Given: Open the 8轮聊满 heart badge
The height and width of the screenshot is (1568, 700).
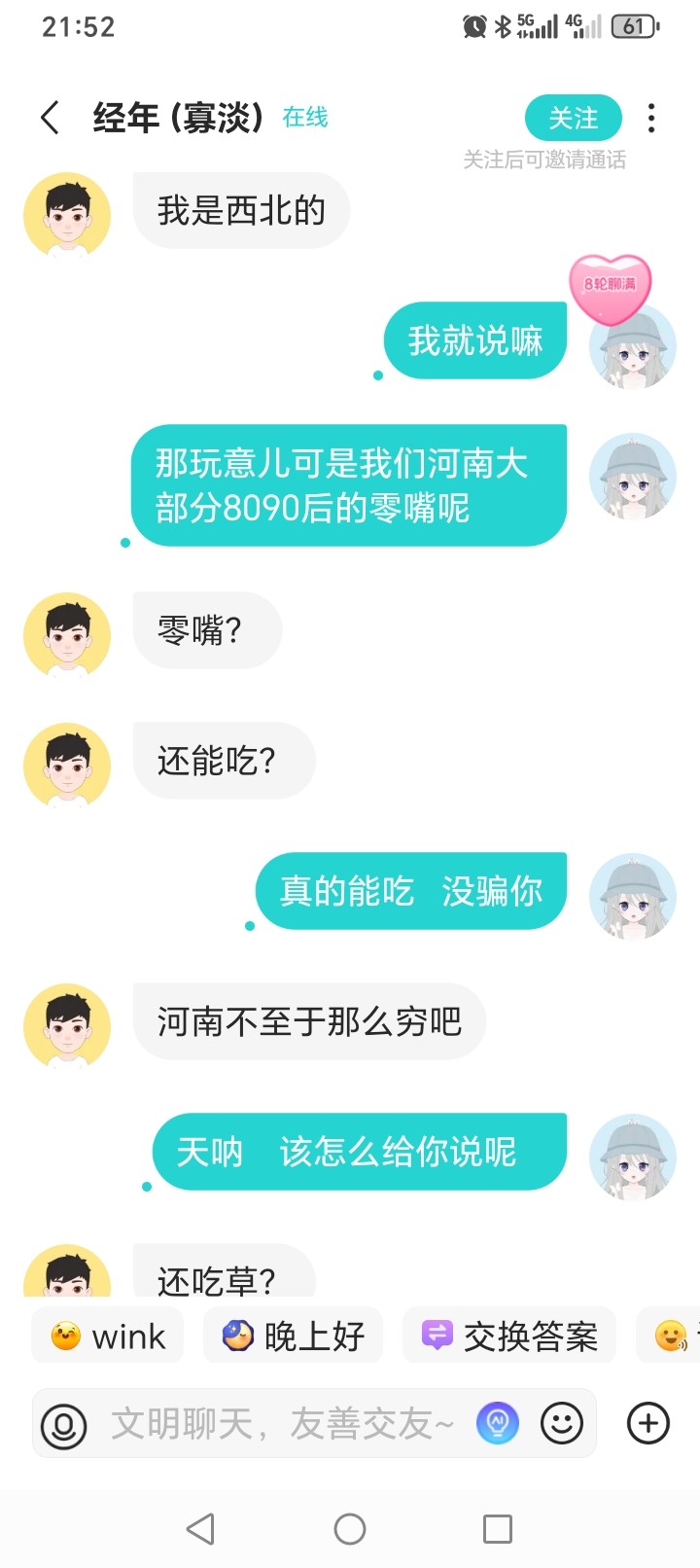Looking at the screenshot, I should point(610,288).
